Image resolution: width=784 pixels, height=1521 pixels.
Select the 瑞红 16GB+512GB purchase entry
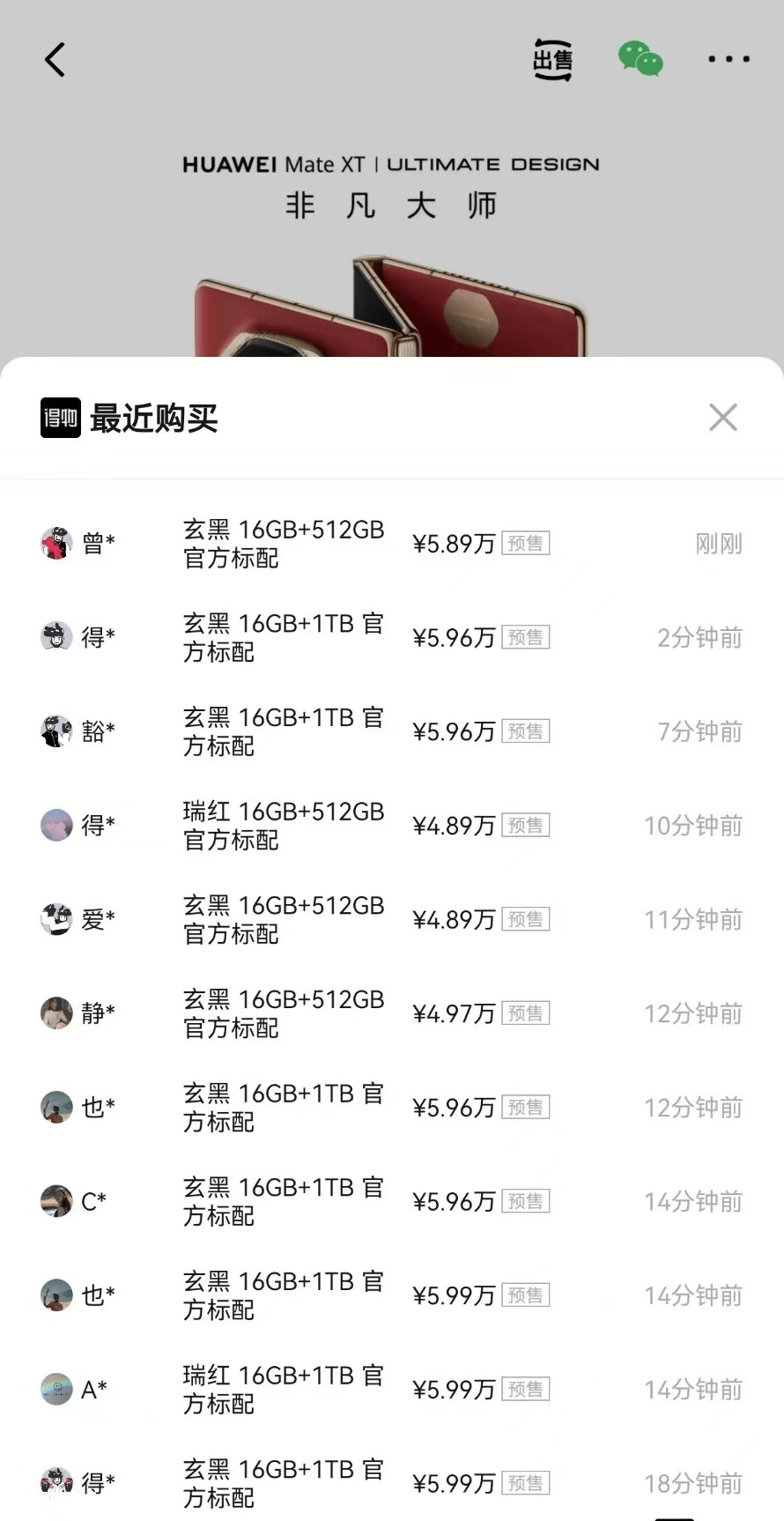tap(282, 826)
